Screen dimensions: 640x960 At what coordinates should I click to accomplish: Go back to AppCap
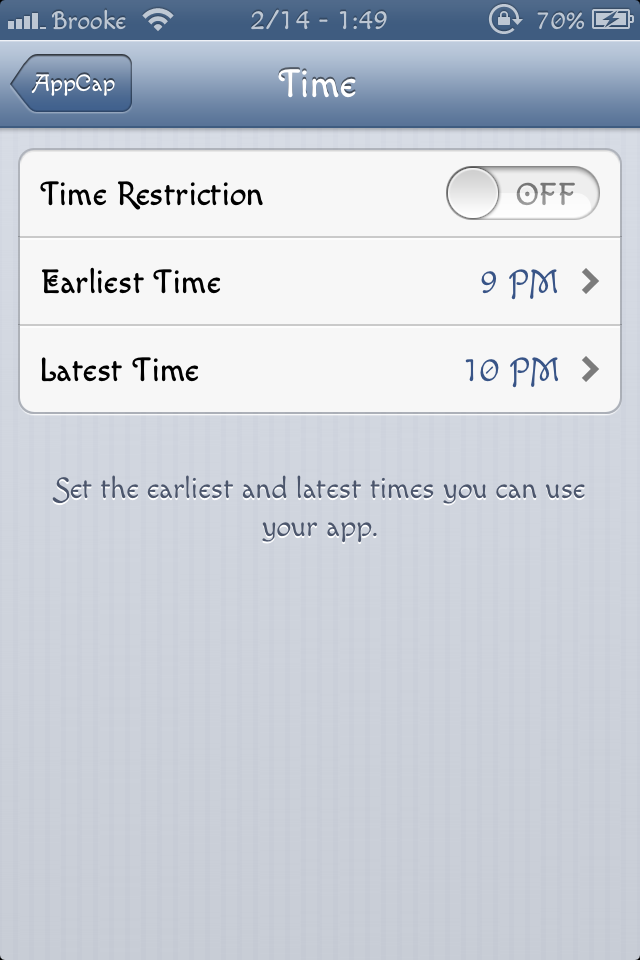click(72, 84)
